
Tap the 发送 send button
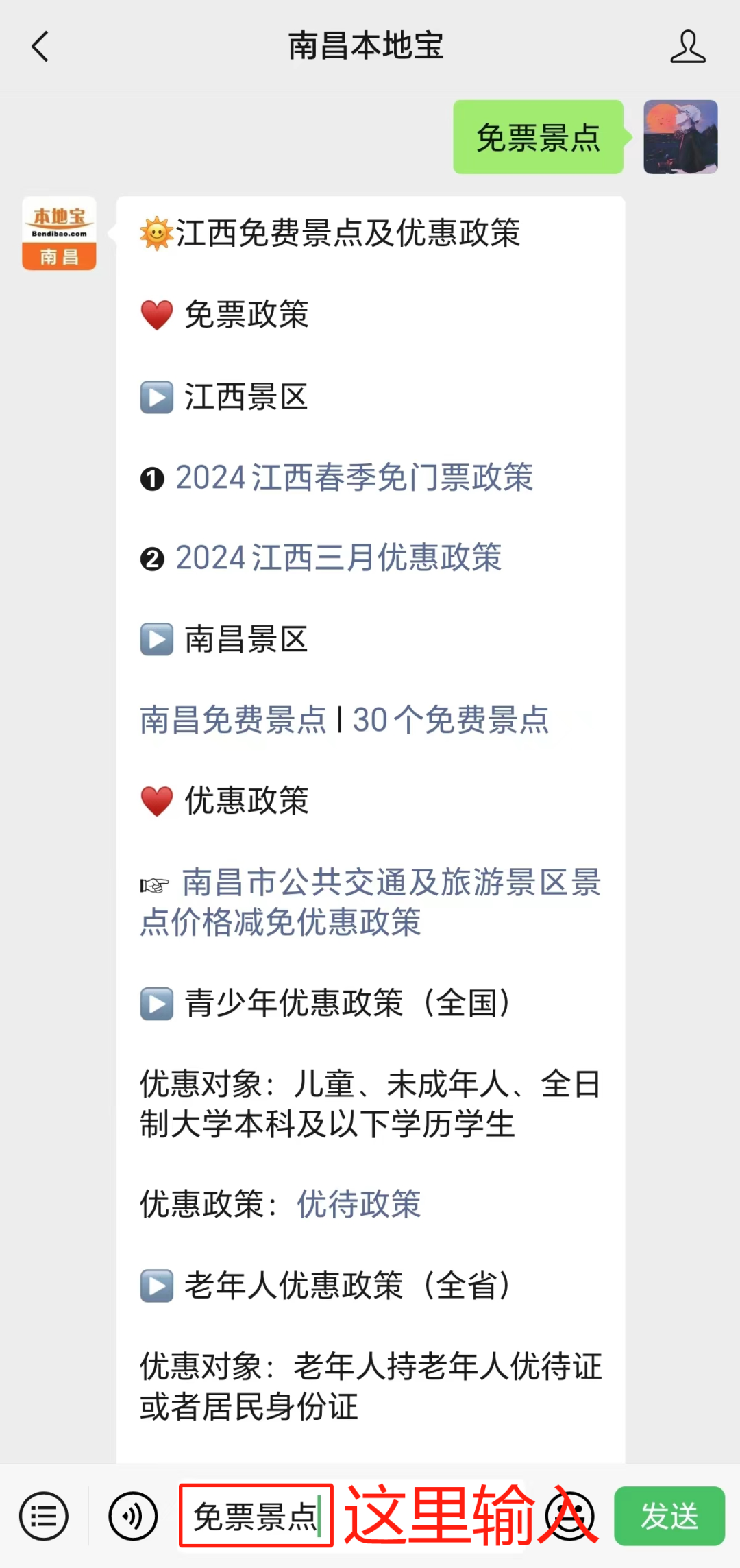(x=669, y=1516)
